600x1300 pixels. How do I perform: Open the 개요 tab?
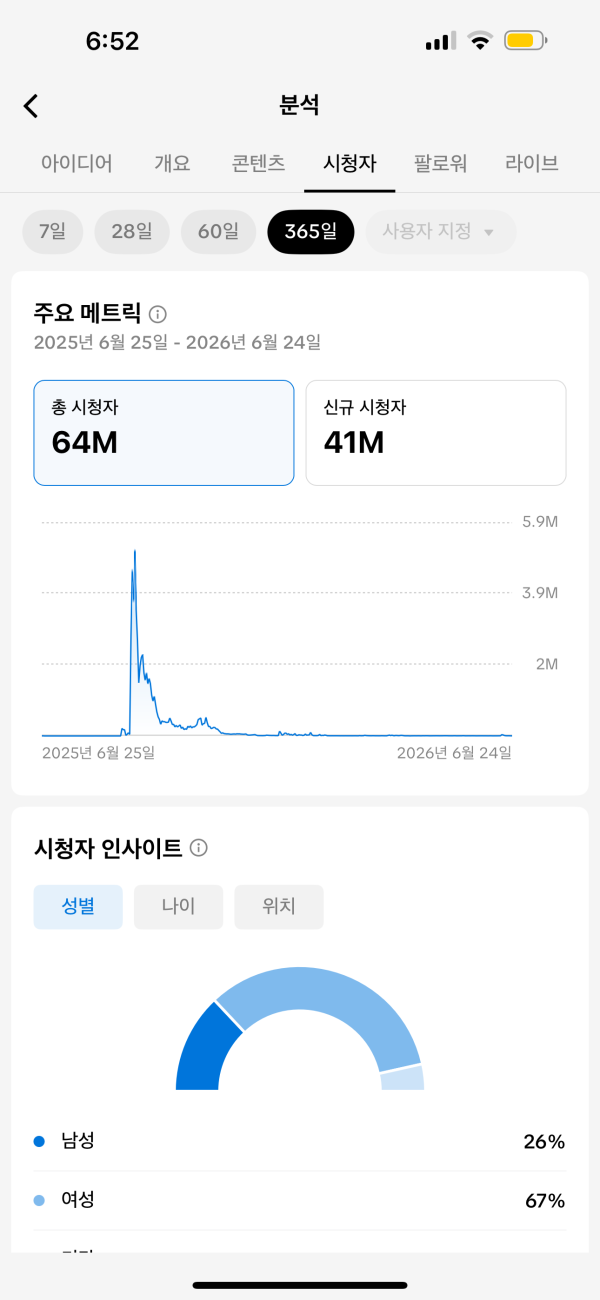(x=172, y=164)
